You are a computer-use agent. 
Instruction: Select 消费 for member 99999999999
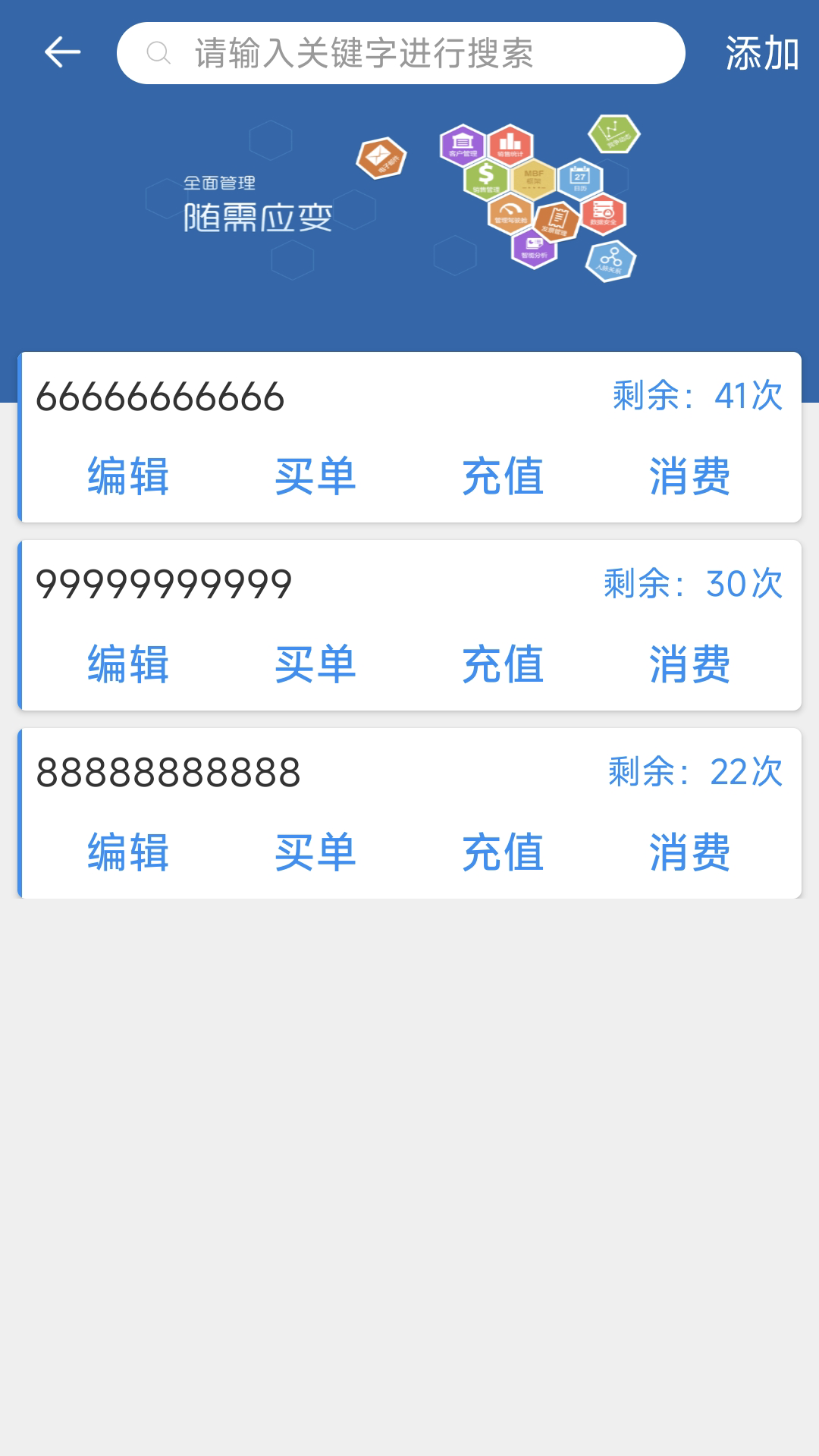(x=690, y=664)
